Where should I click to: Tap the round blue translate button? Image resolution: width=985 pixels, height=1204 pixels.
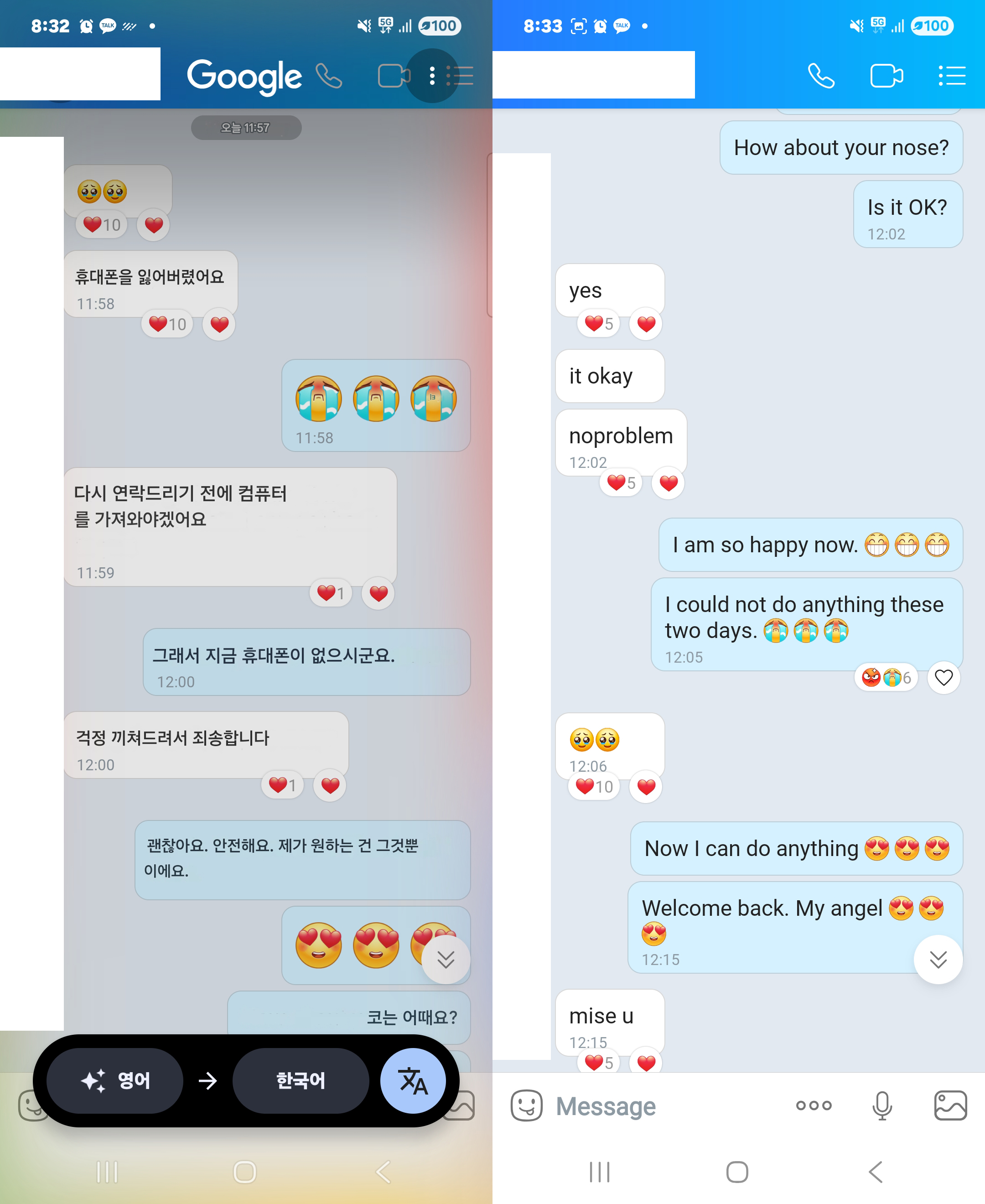[413, 1080]
